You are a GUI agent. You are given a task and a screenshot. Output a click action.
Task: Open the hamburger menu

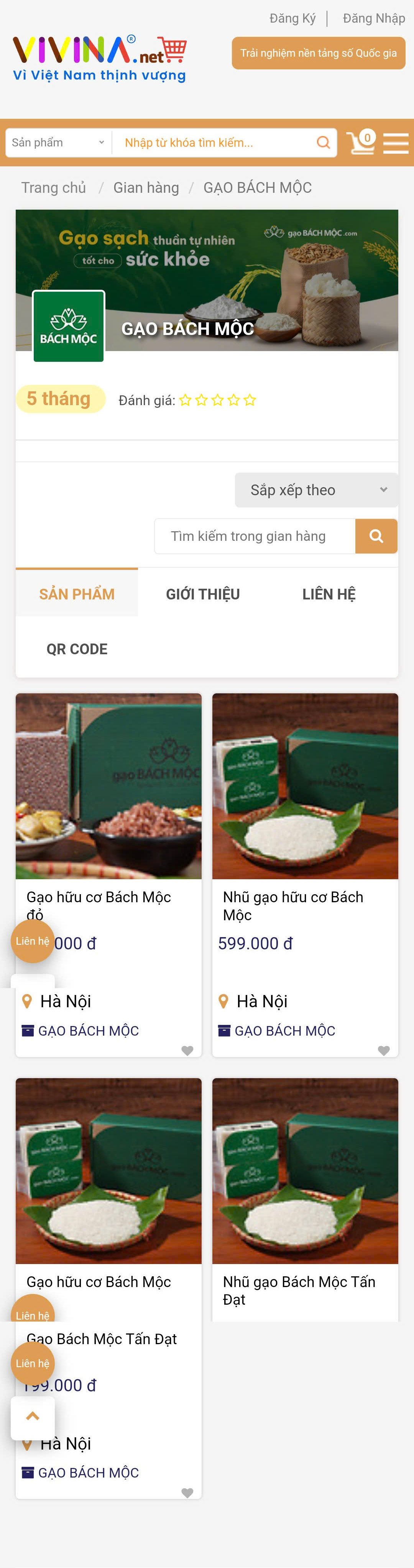[x=396, y=144]
